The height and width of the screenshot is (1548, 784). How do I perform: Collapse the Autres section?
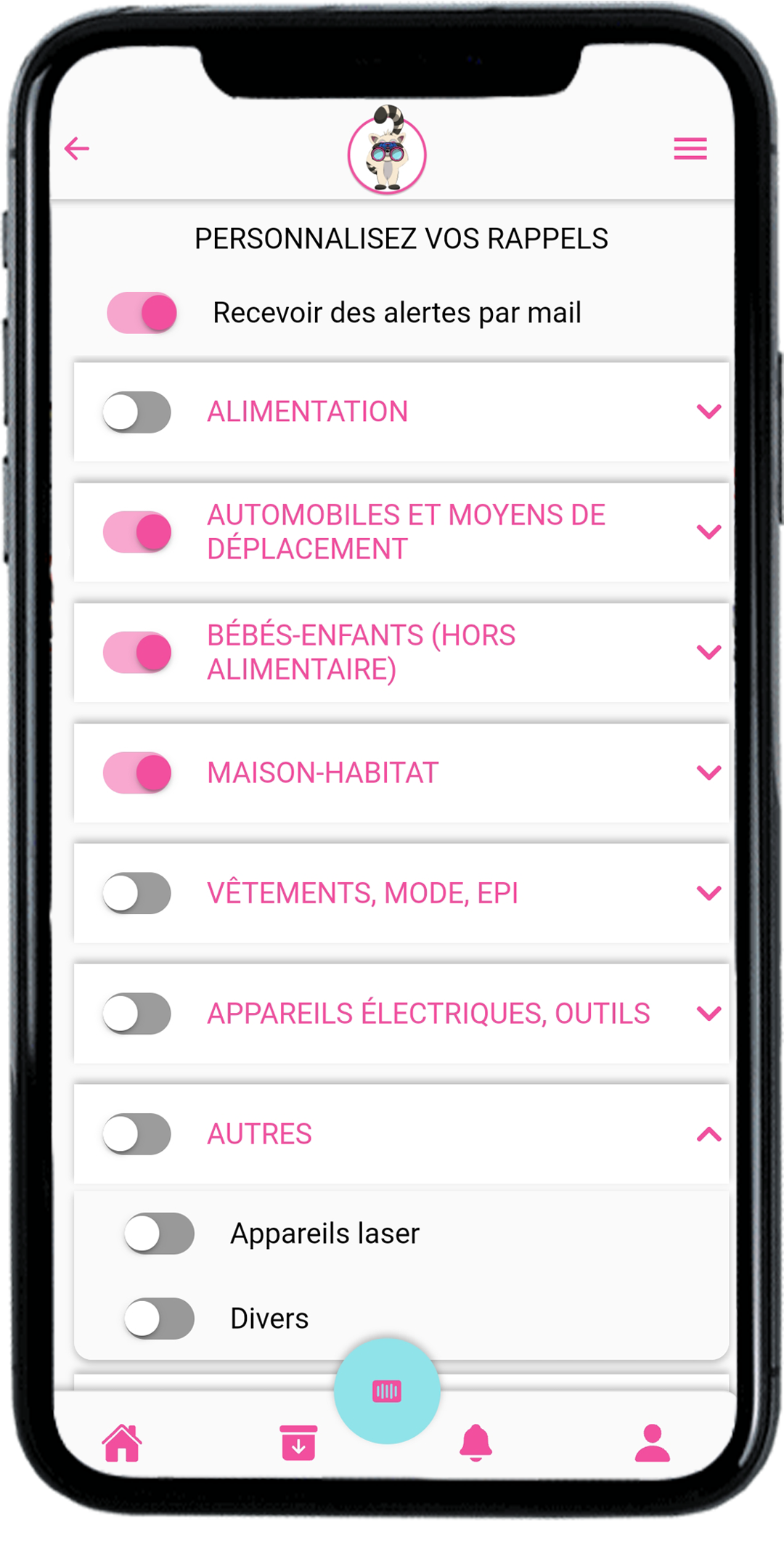[x=709, y=1134]
